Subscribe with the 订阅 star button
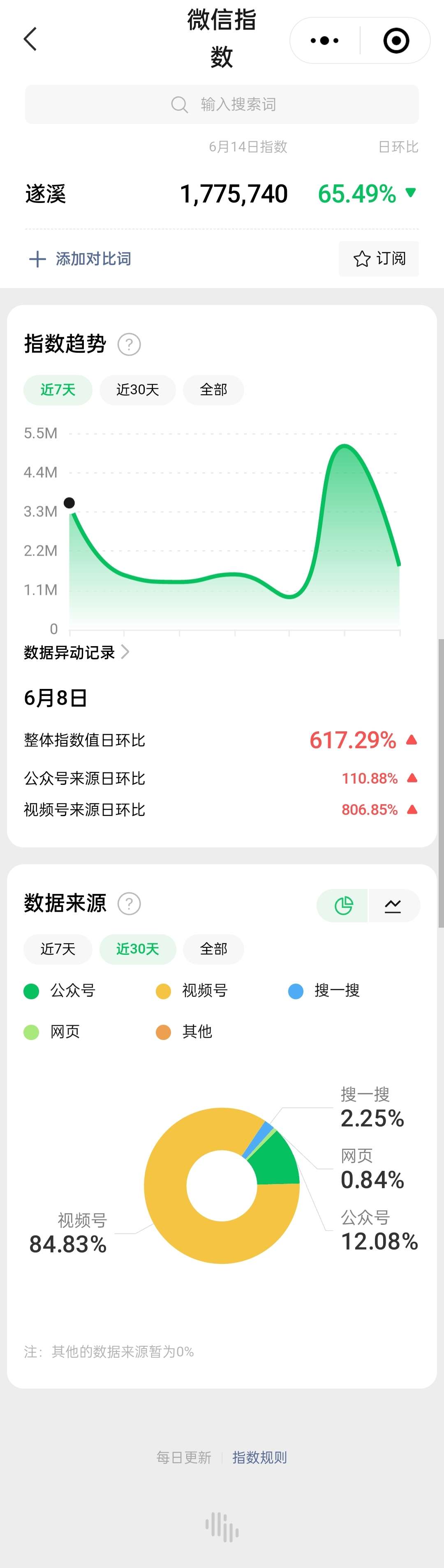 click(379, 259)
